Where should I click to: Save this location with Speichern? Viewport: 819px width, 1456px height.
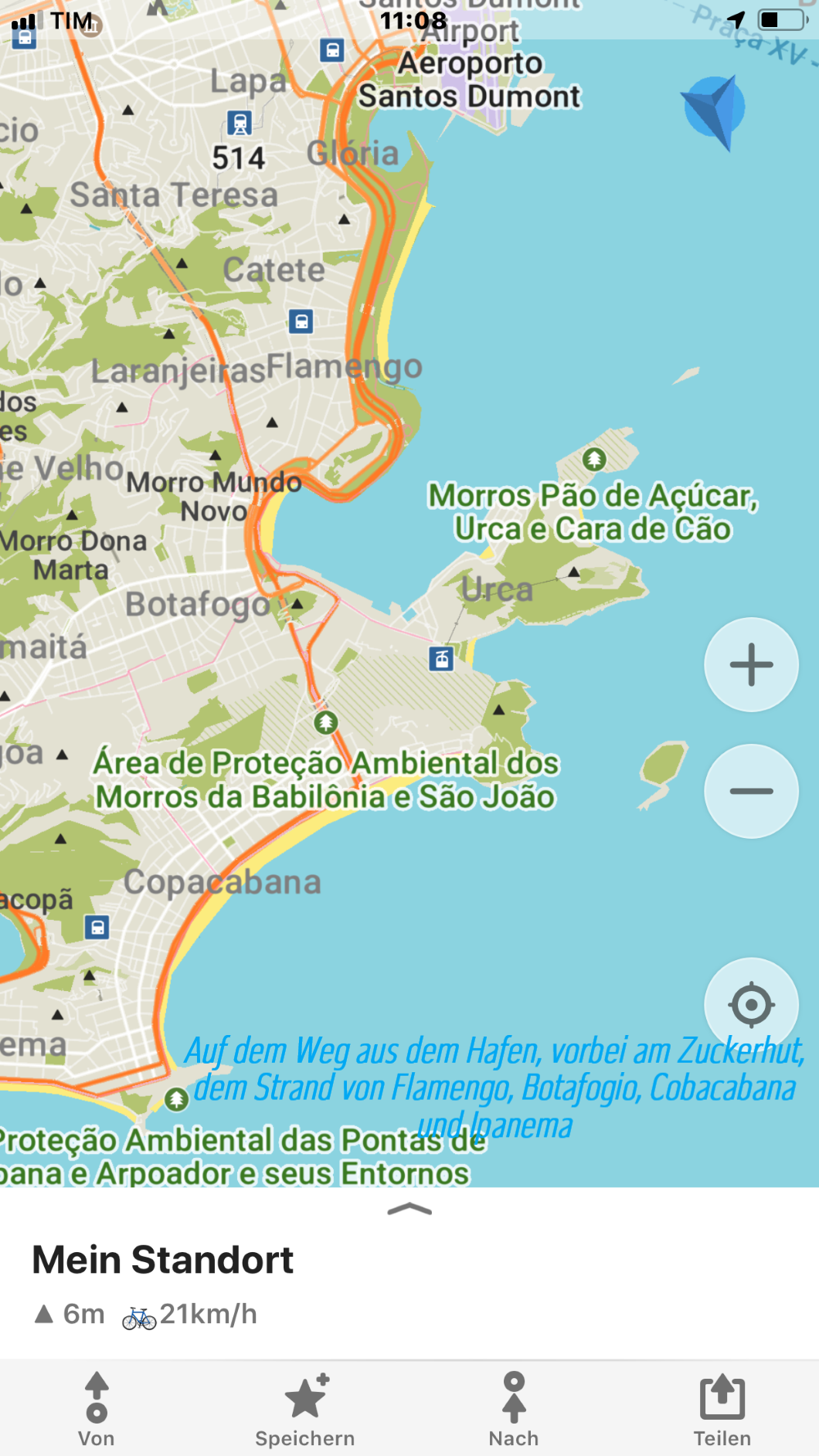[305, 1409]
